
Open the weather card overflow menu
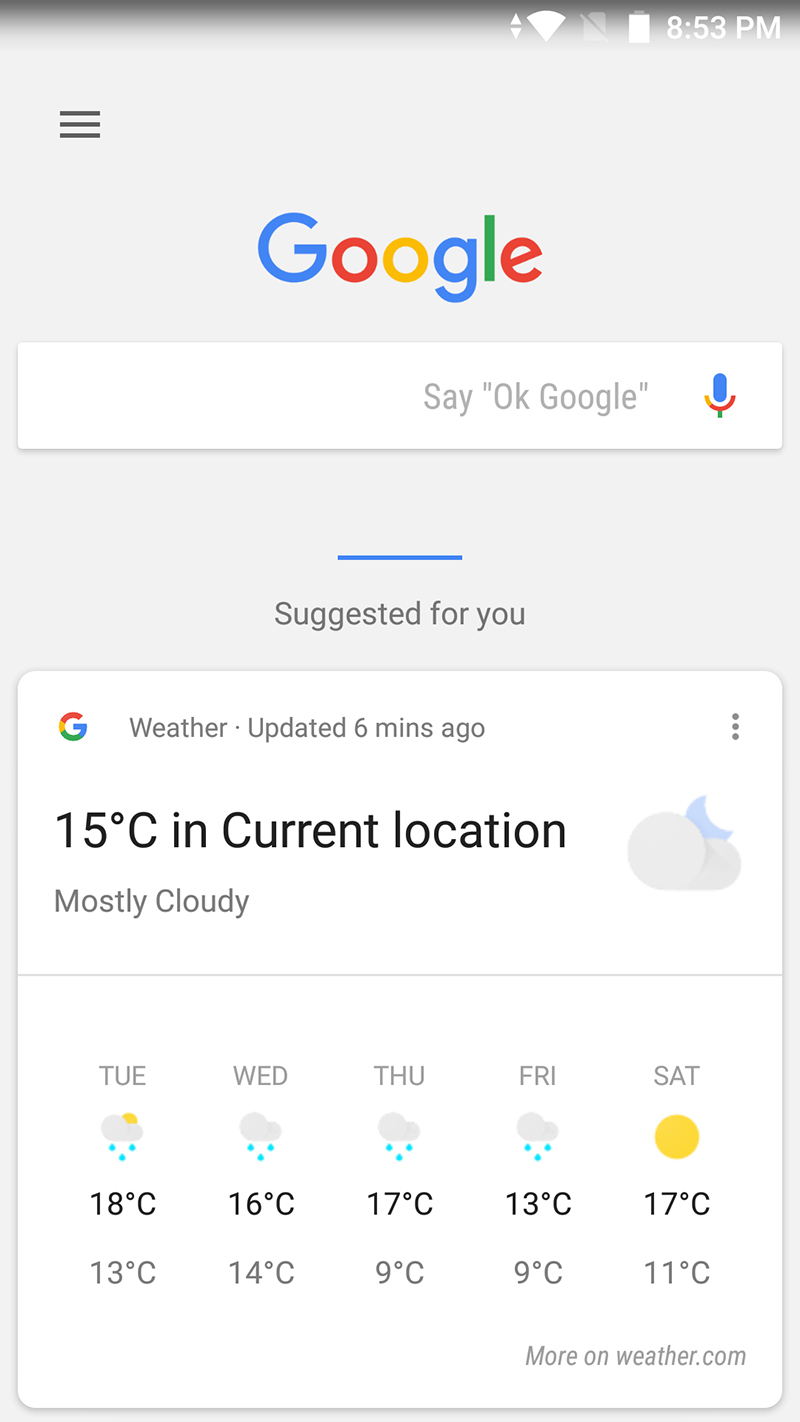735,727
